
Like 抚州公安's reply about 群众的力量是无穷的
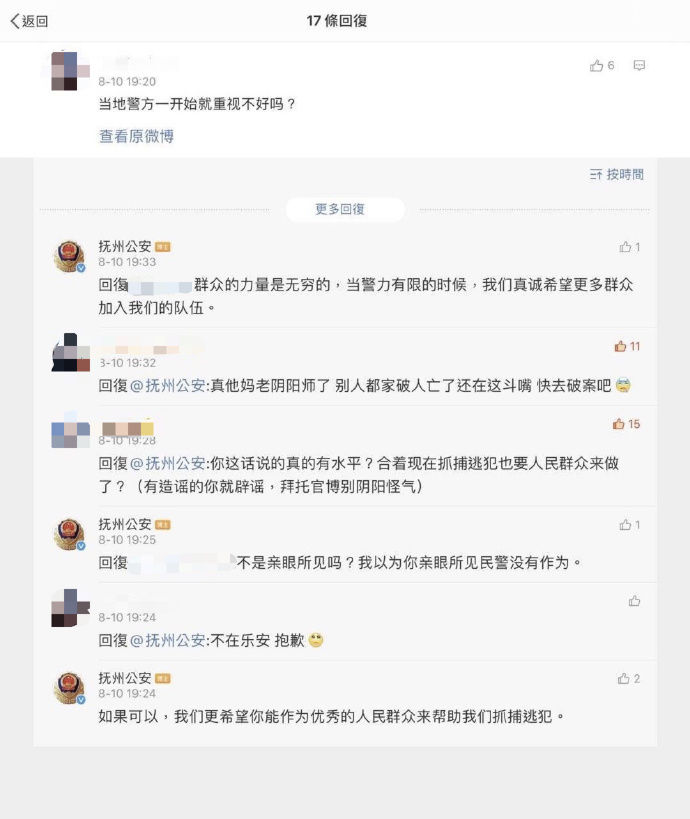coord(625,247)
